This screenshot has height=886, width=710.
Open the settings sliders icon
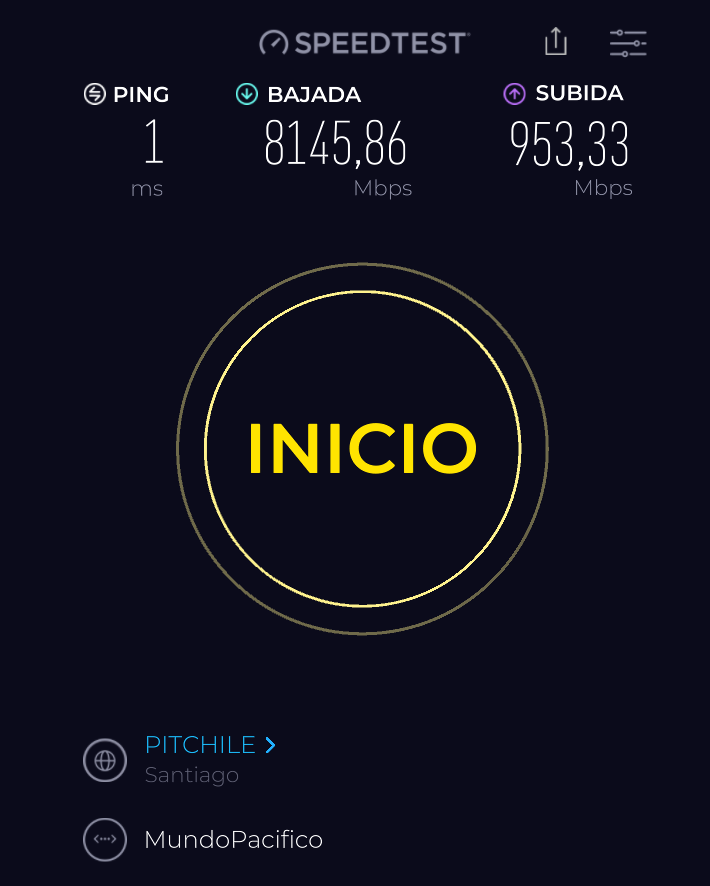click(x=628, y=43)
